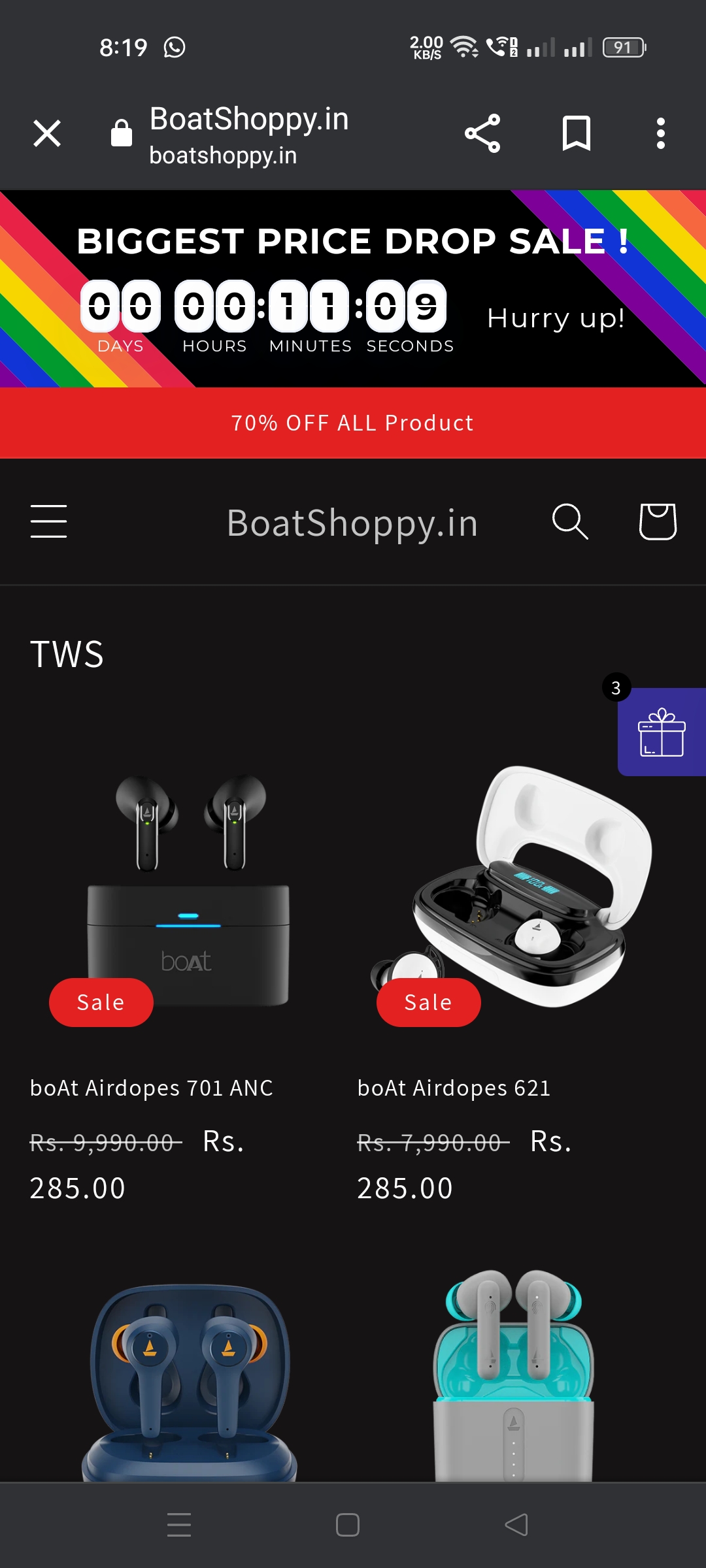Bookmark this web page
This screenshot has height=1568, width=706.
[x=576, y=134]
